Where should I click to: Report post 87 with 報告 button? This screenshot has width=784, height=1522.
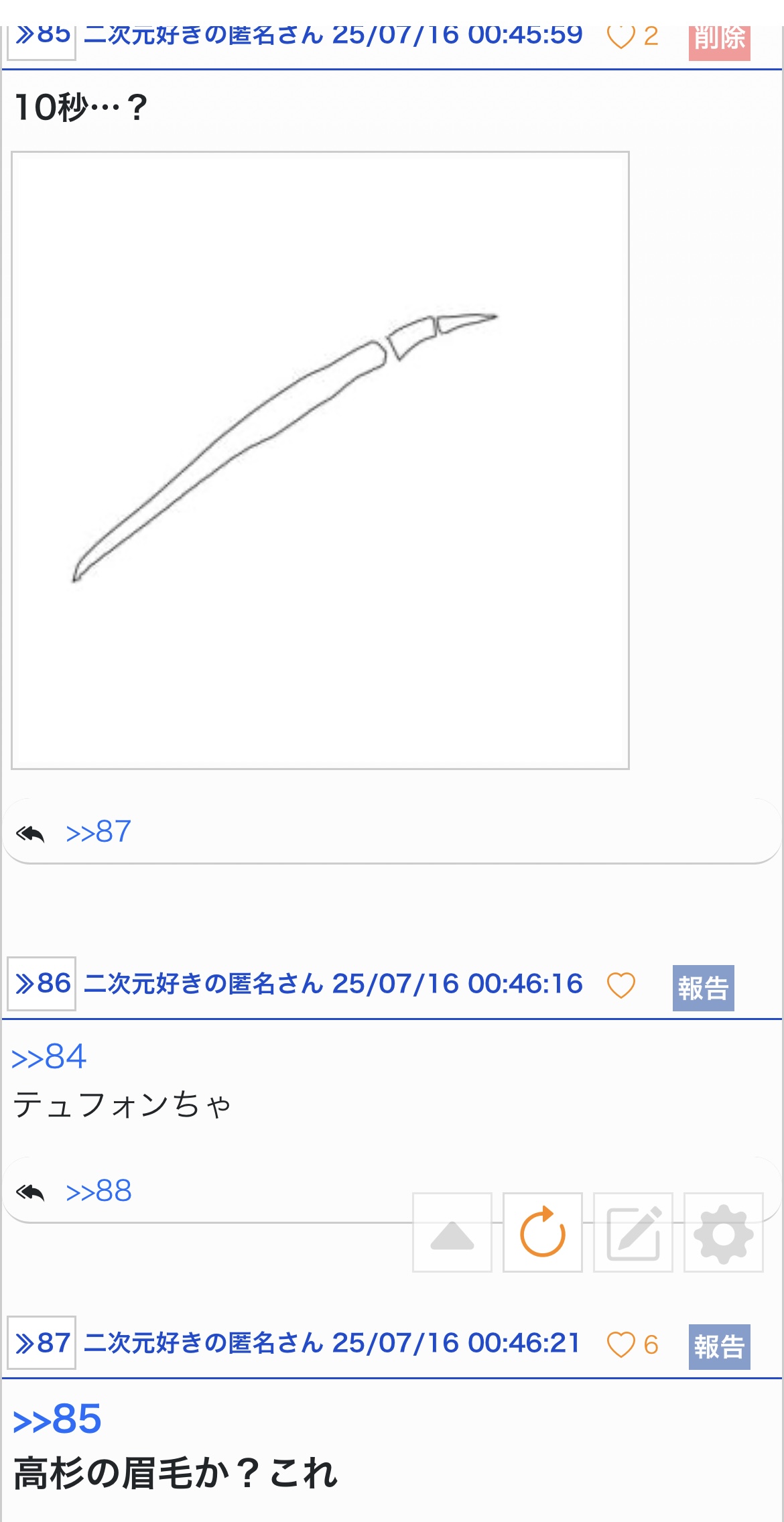(x=720, y=1347)
